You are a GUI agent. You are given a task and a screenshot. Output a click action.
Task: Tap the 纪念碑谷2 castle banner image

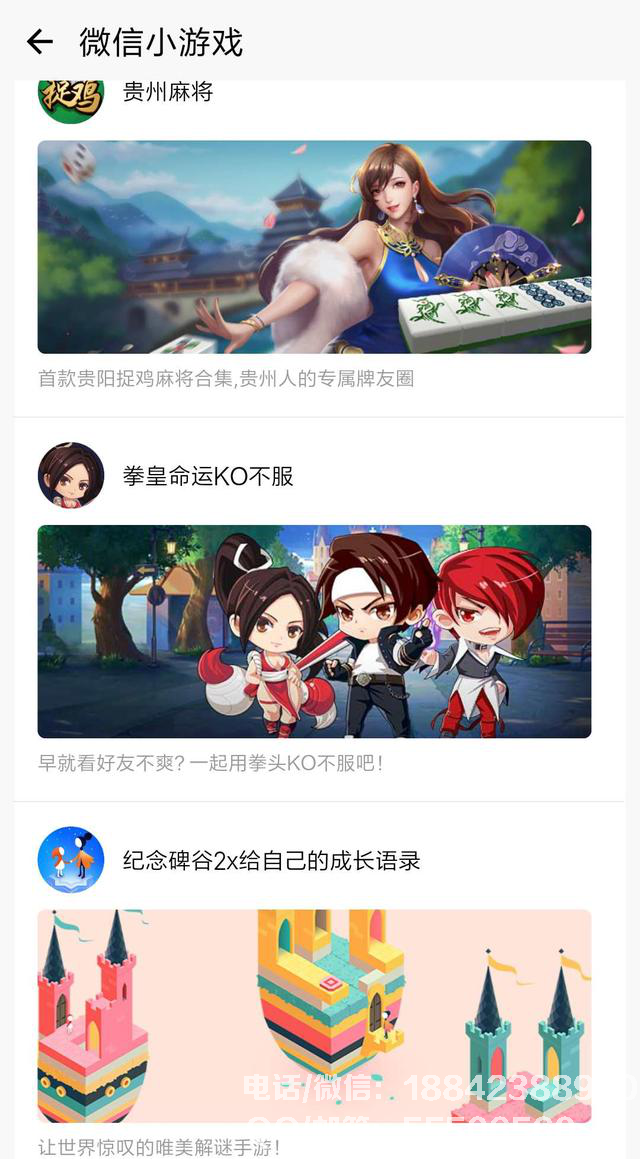(314, 1015)
